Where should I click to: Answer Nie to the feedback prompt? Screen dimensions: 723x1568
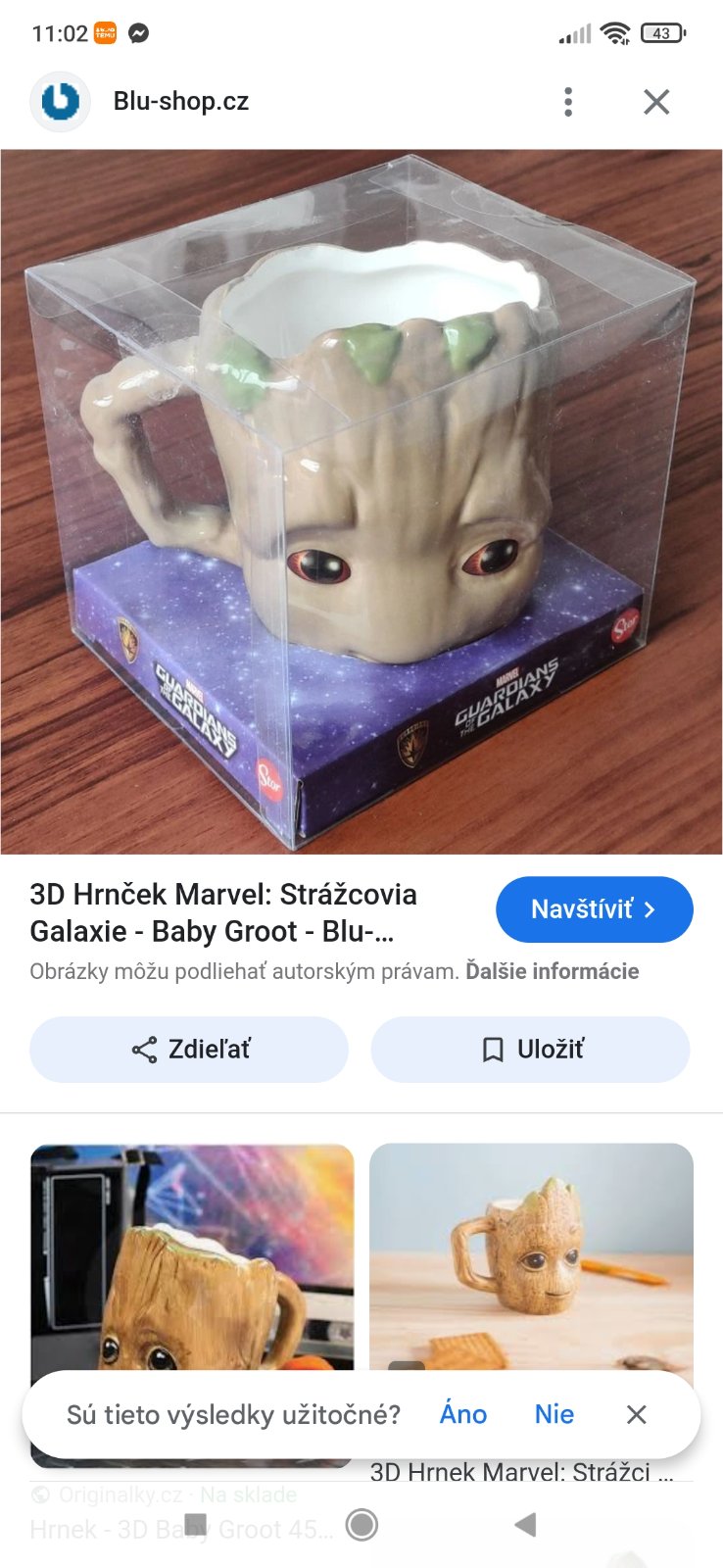554,1414
